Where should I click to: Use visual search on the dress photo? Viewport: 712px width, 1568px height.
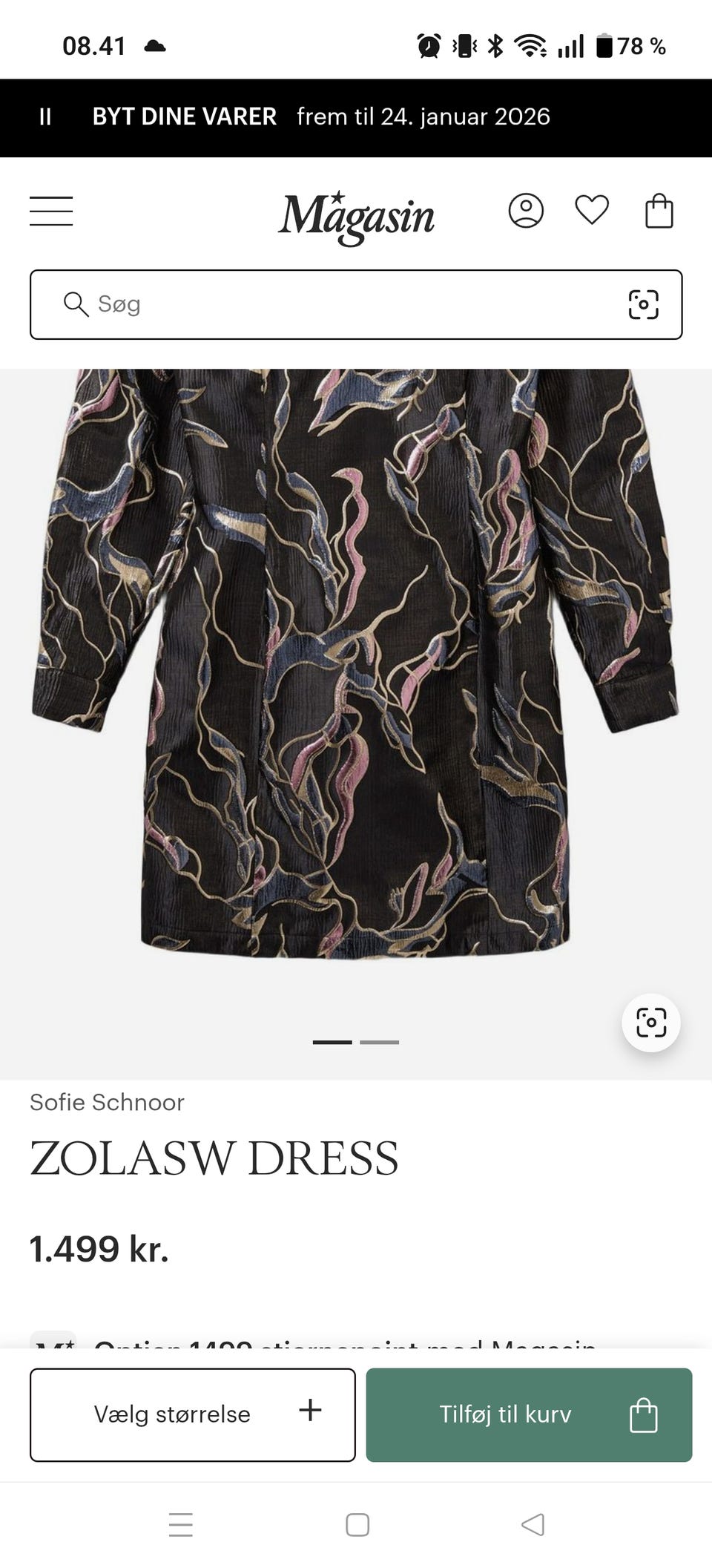coord(650,1022)
